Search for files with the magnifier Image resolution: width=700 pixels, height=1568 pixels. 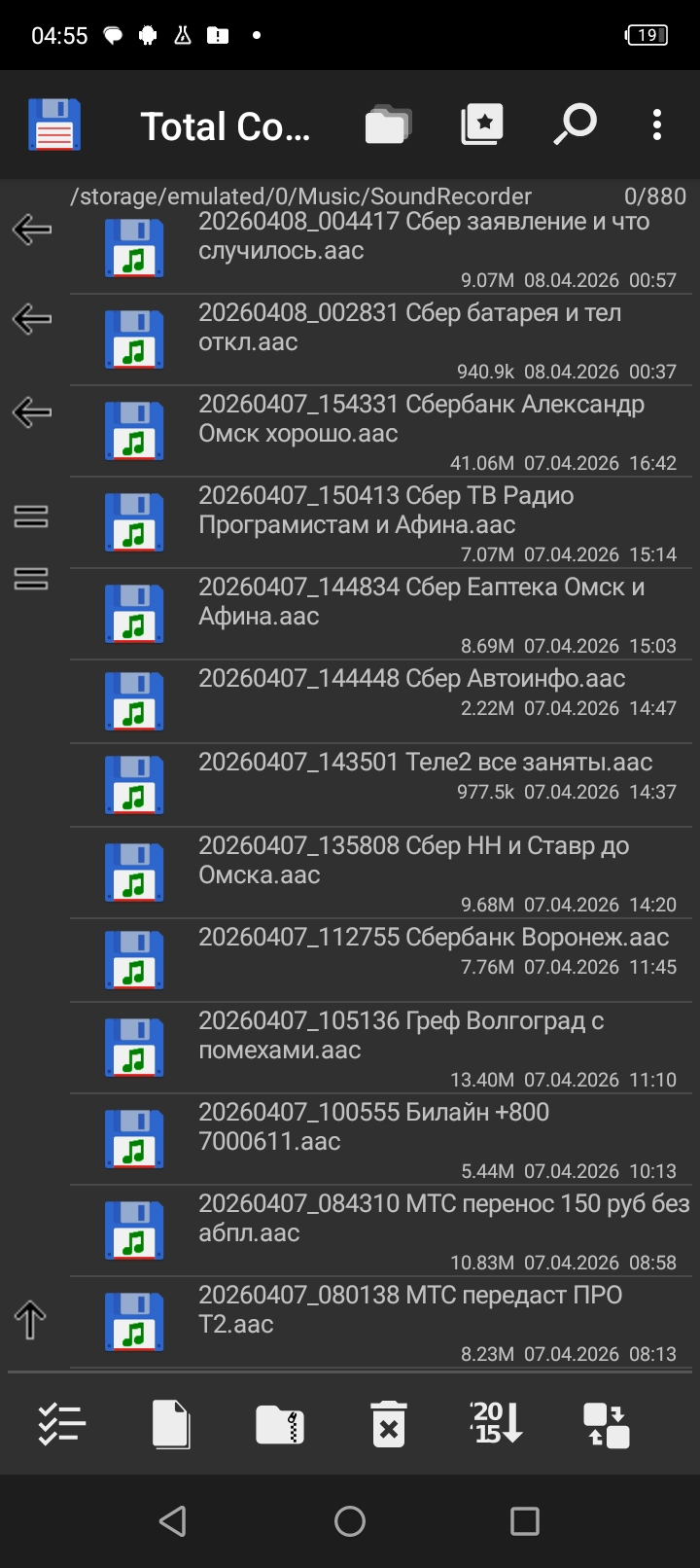[575, 125]
